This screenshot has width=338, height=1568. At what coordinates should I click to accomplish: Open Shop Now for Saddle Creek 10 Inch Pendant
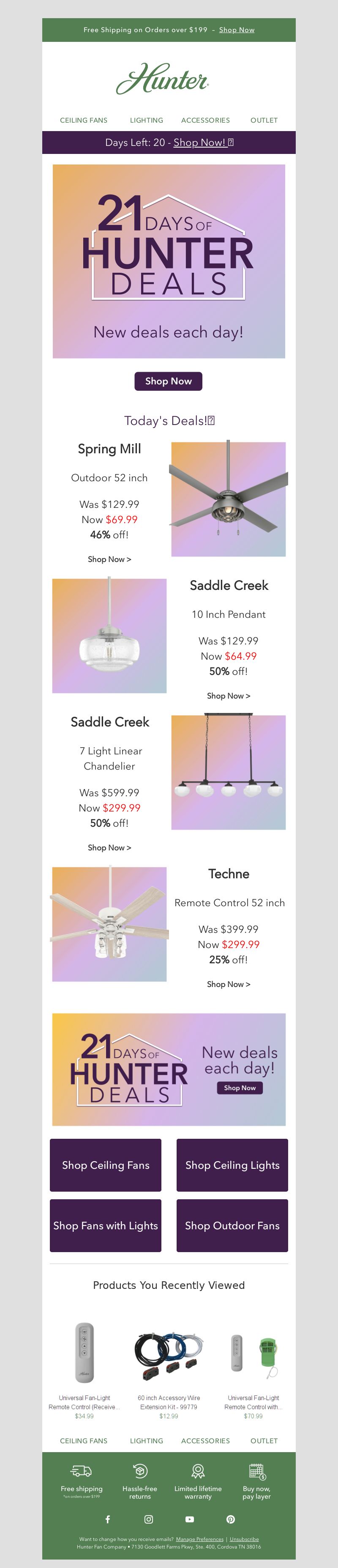229,696
